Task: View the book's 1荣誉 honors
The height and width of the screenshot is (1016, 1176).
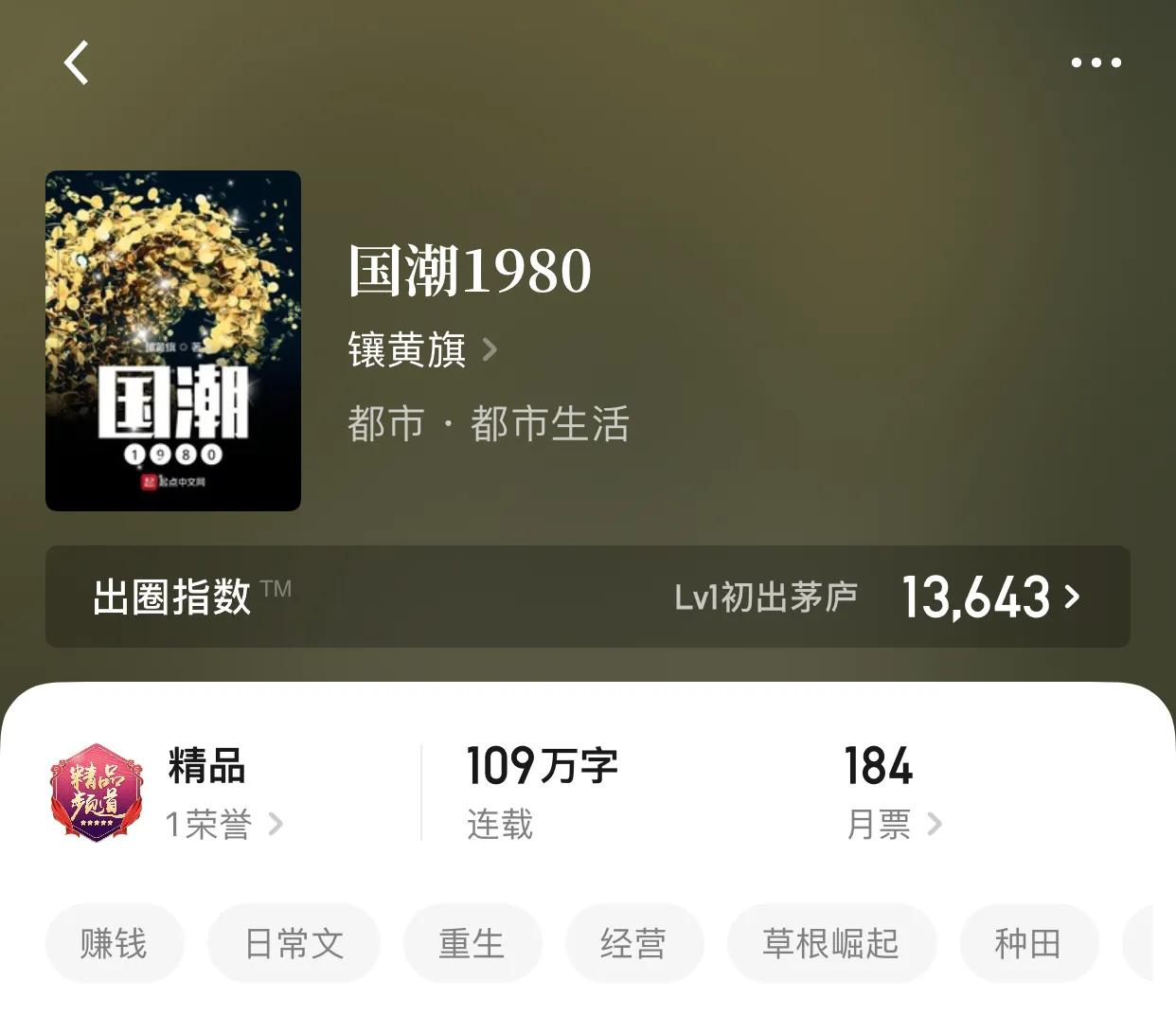Action: (223, 824)
